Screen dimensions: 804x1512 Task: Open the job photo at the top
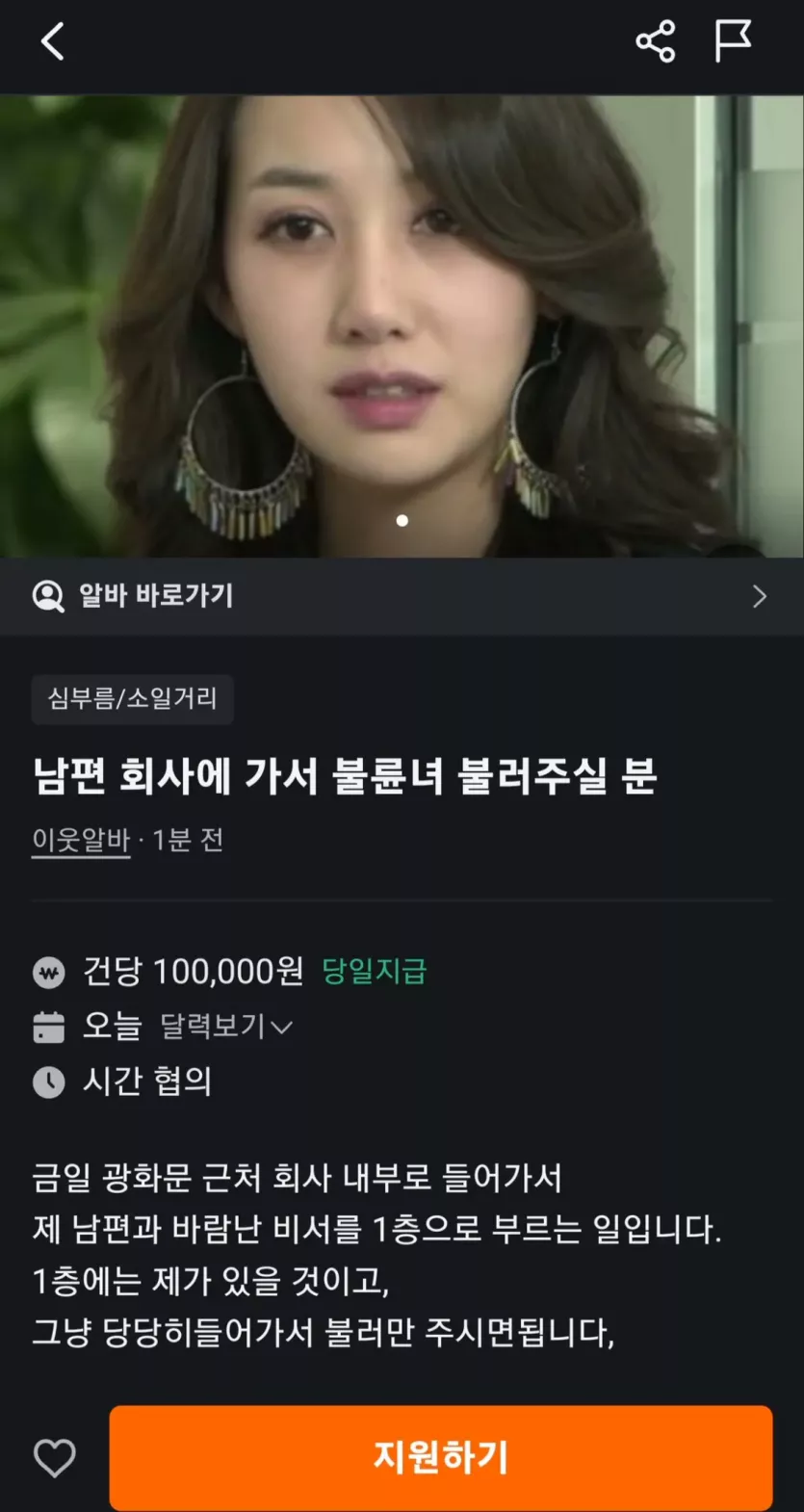pos(402,326)
